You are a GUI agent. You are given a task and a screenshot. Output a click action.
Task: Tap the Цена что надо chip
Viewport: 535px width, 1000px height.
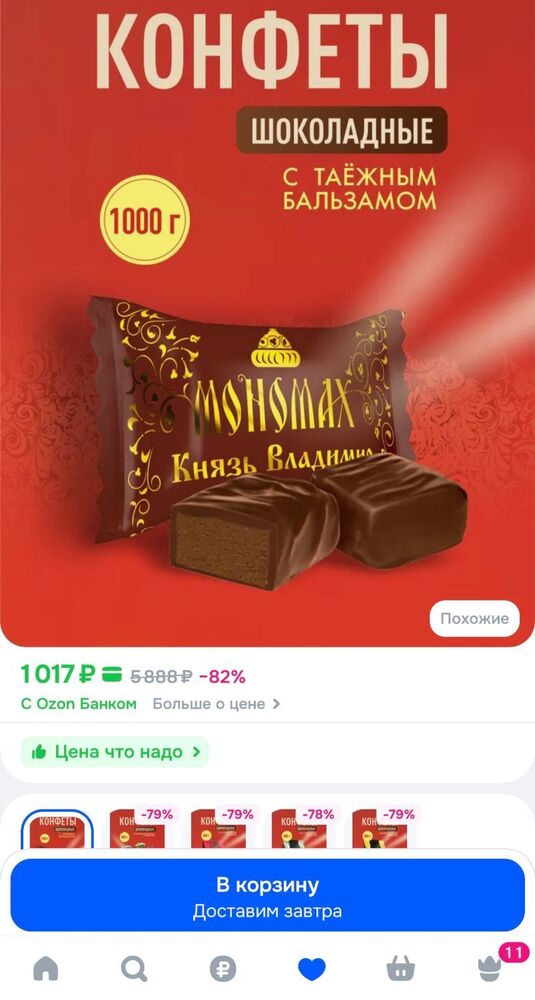coord(115,752)
